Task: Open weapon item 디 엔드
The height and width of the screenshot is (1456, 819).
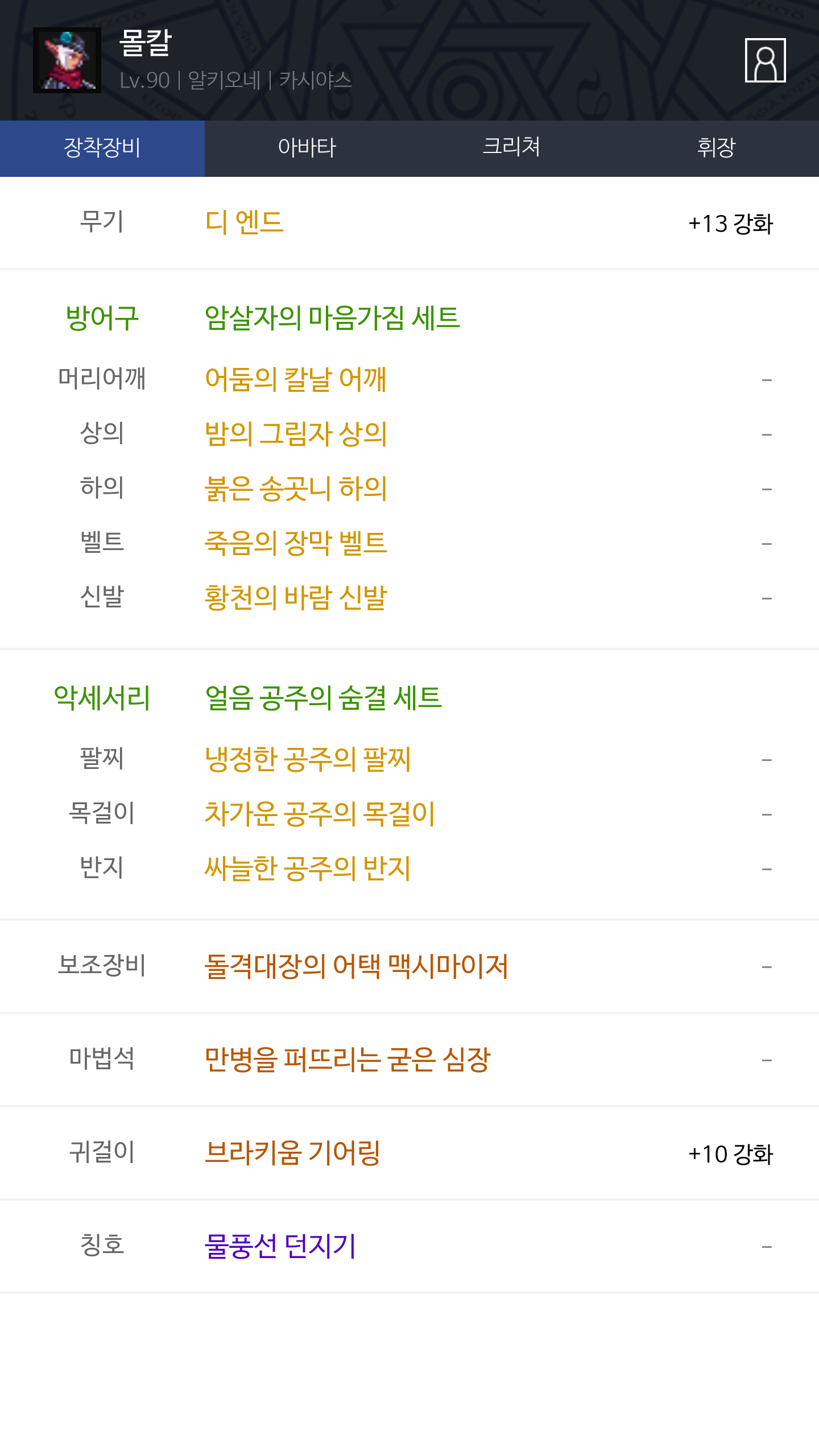Action: tap(245, 222)
